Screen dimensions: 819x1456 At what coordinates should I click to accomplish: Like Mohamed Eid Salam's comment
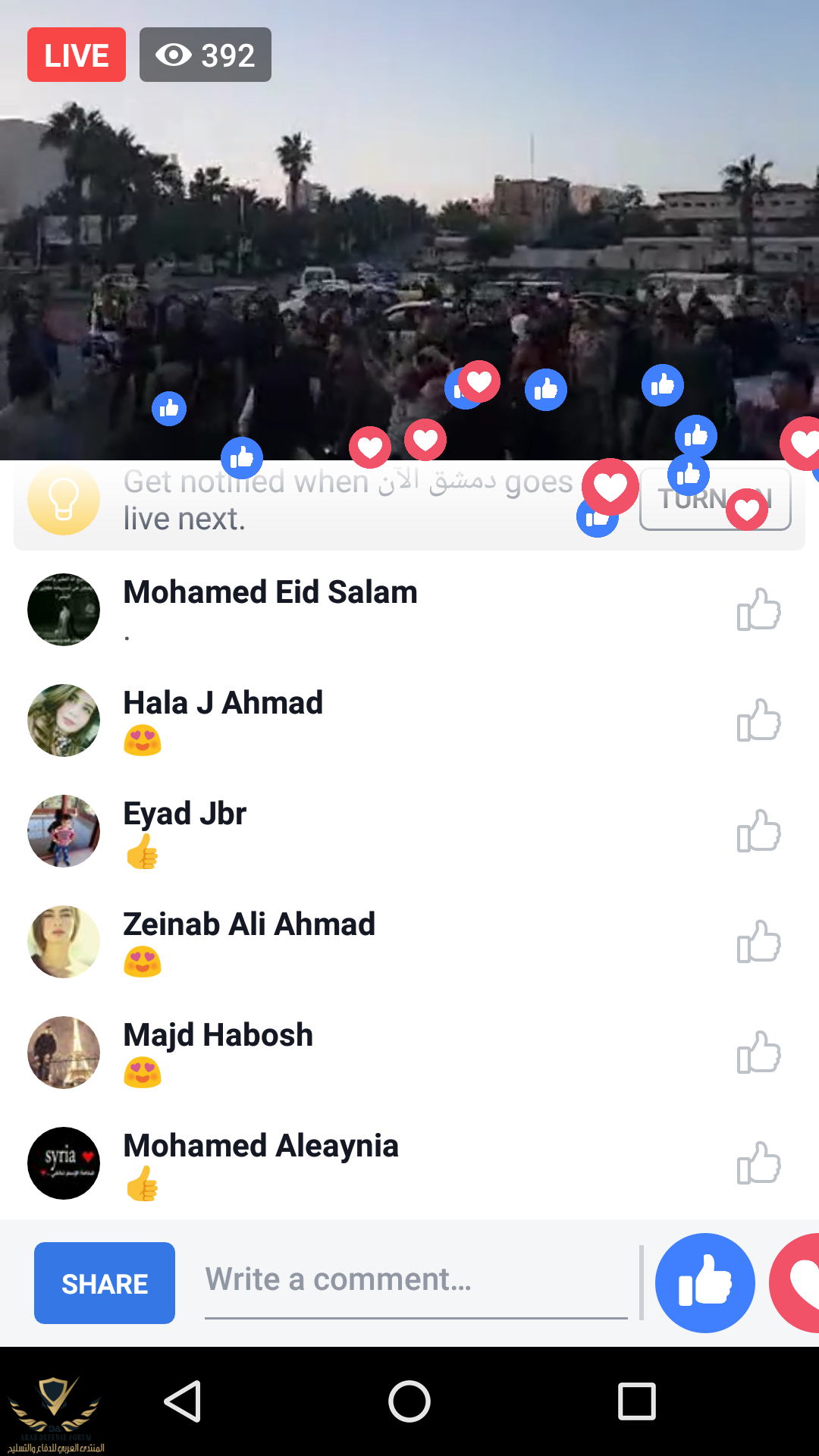[x=758, y=610]
